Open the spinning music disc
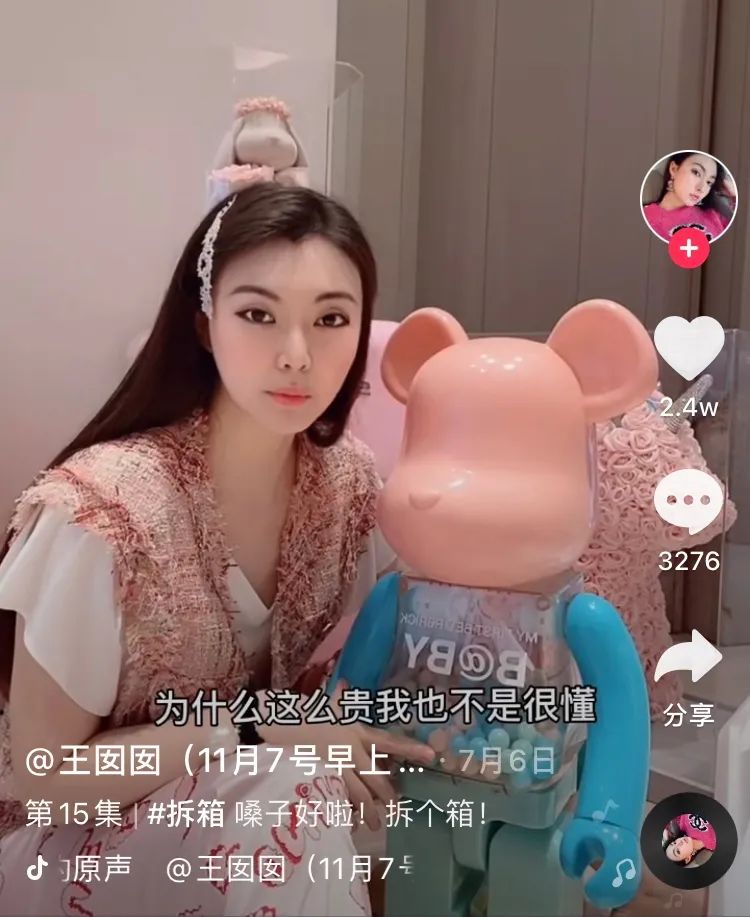 click(689, 838)
